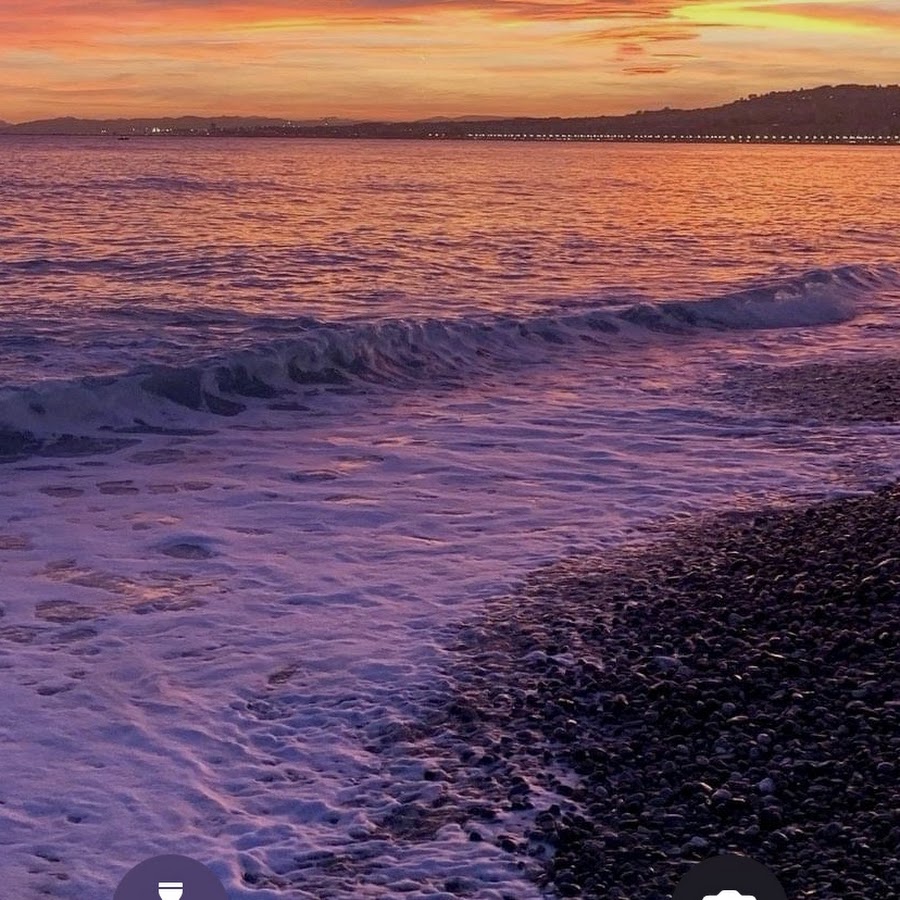Open the camera shortcut
This screenshot has height=900, width=900.
click(x=729, y=884)
